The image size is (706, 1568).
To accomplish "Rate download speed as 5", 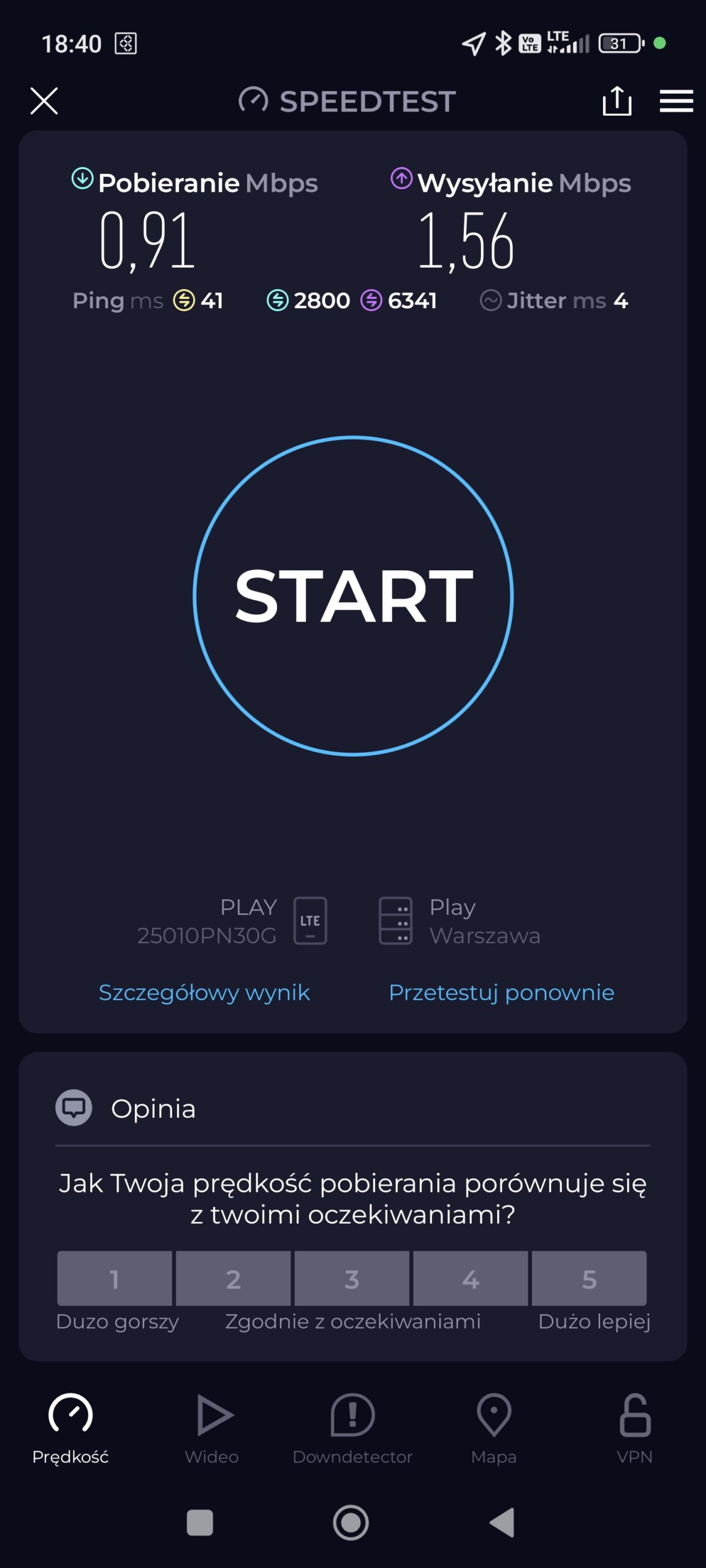I will [x=589, y=1279].
